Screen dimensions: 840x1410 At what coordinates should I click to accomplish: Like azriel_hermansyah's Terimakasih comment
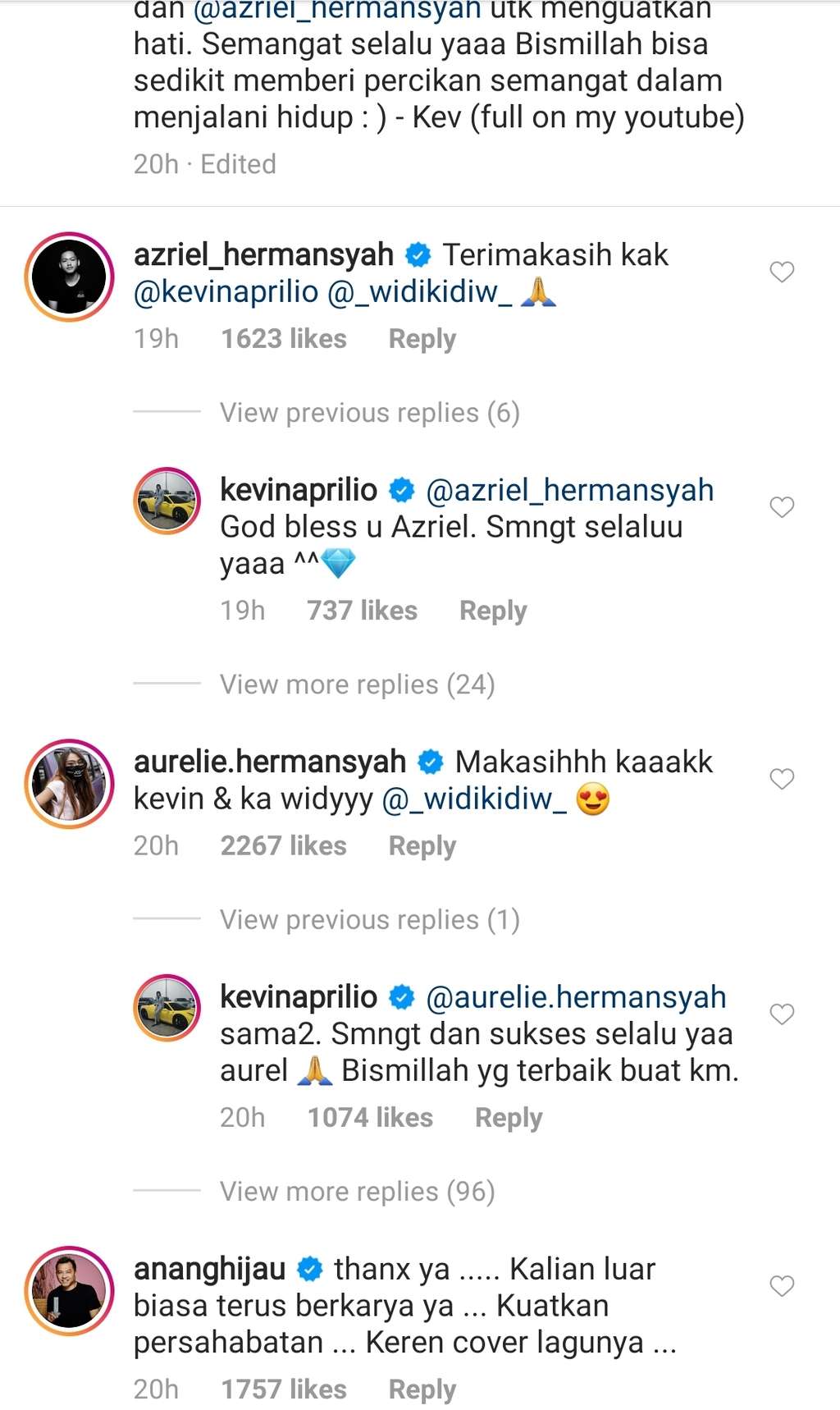click(x=782, y=272)
